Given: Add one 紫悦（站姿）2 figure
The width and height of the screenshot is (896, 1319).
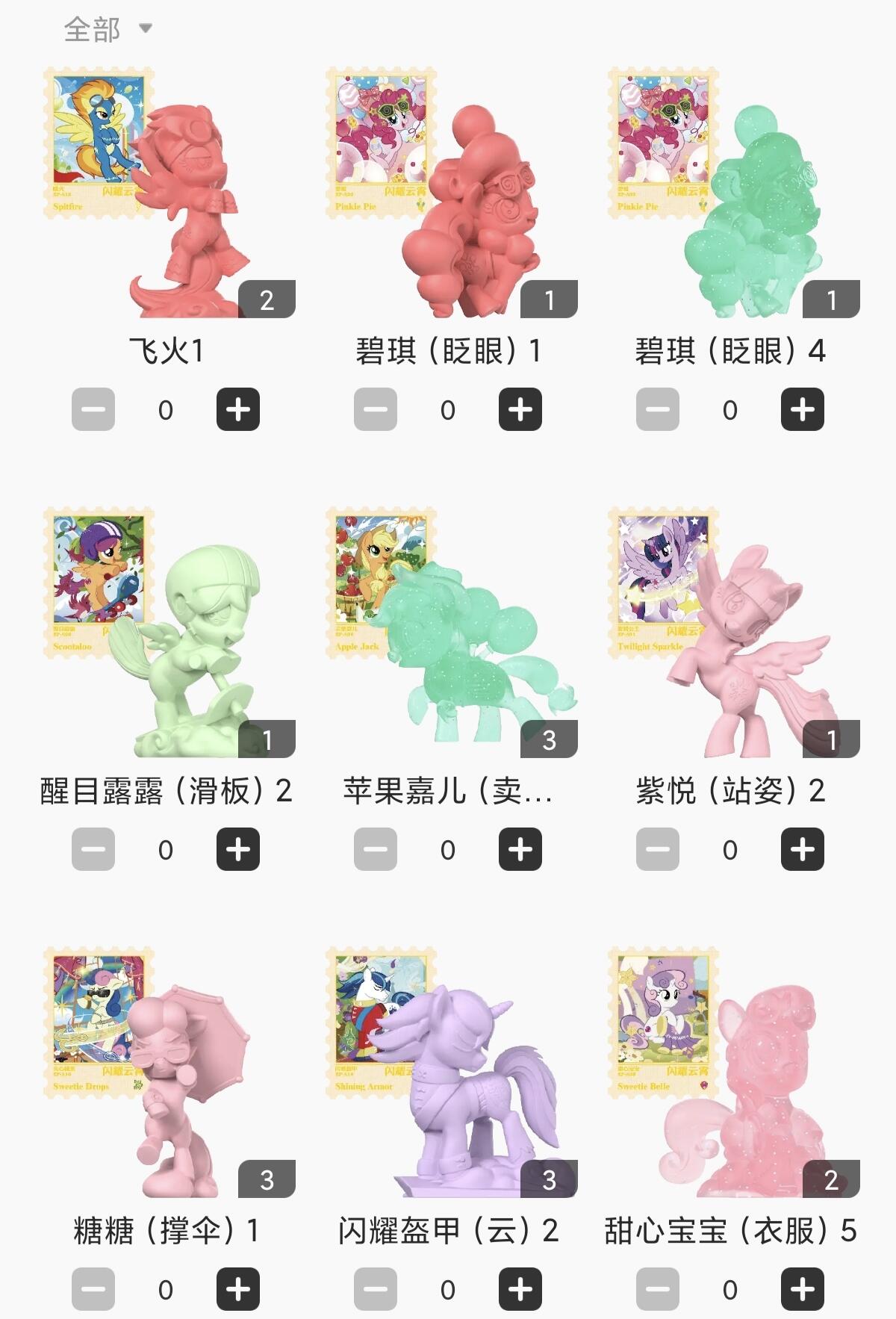Looking at the screenshot, I should [x=803, y=849].
